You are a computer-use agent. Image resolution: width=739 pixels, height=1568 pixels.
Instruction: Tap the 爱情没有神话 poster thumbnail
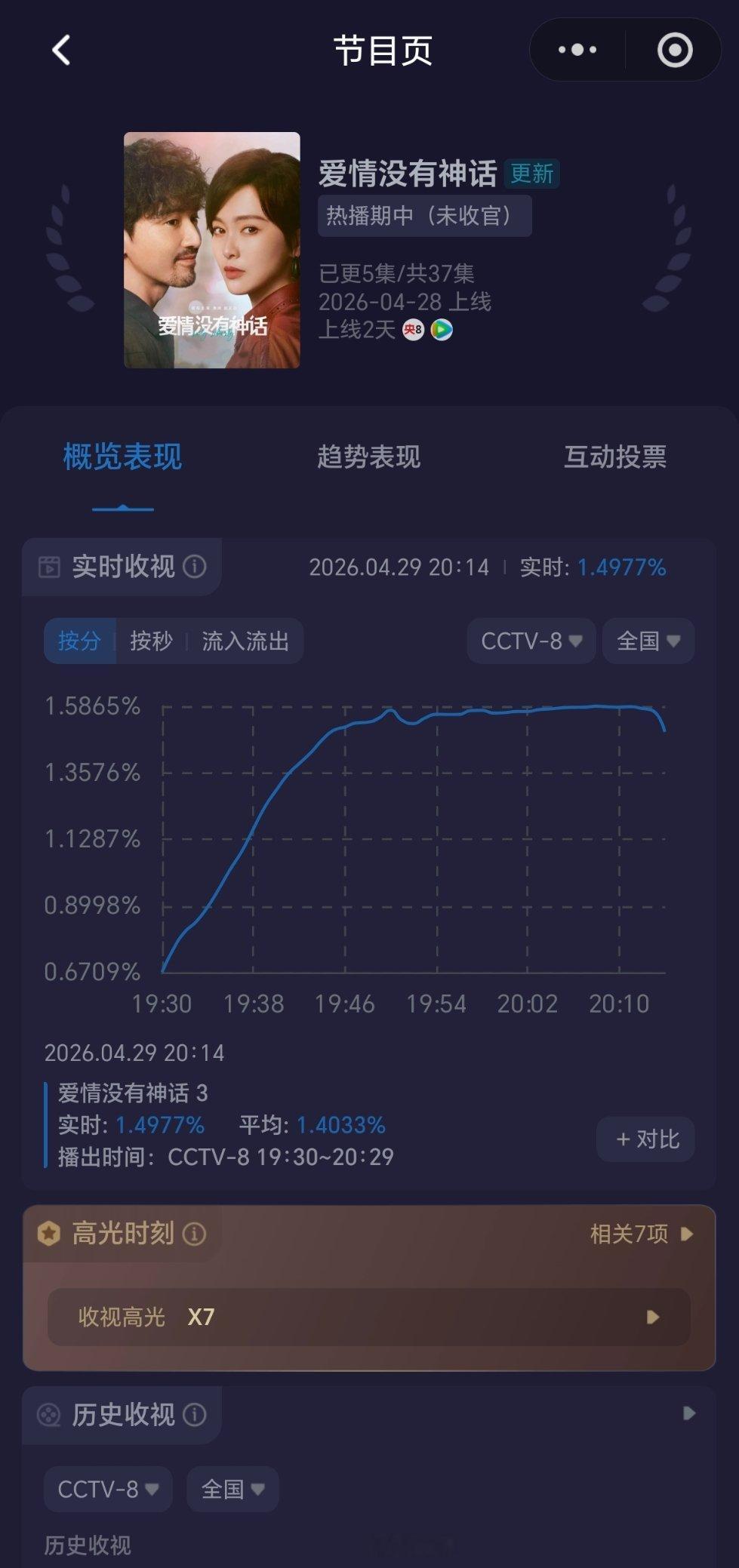[211, 249]
